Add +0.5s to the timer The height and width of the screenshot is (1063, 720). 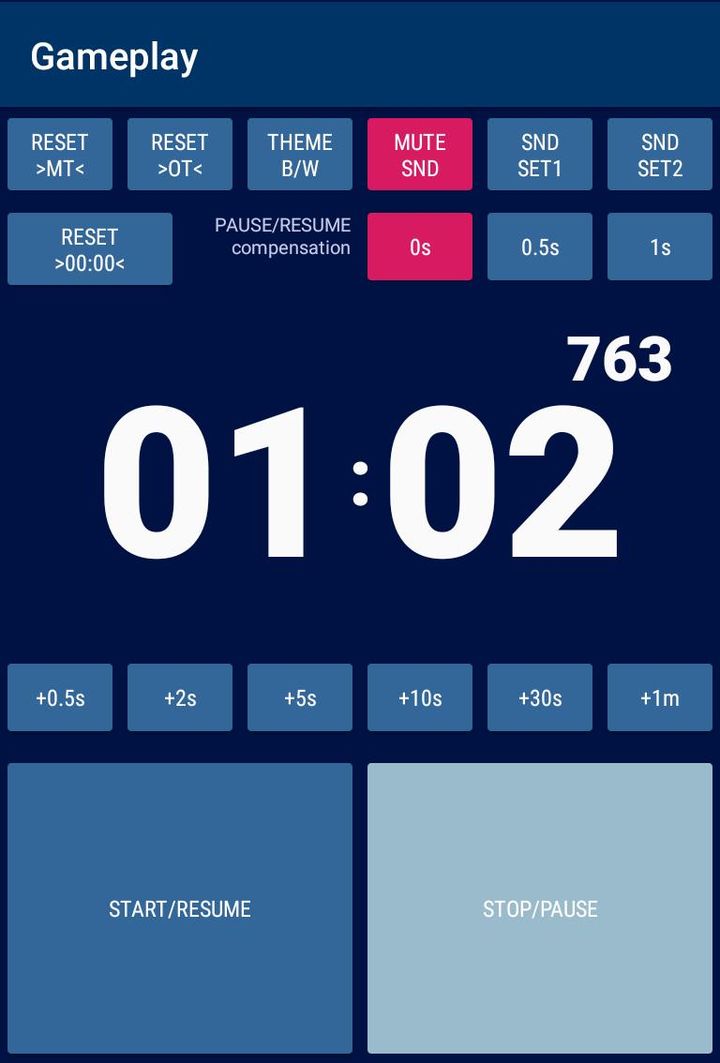point(60,698)
